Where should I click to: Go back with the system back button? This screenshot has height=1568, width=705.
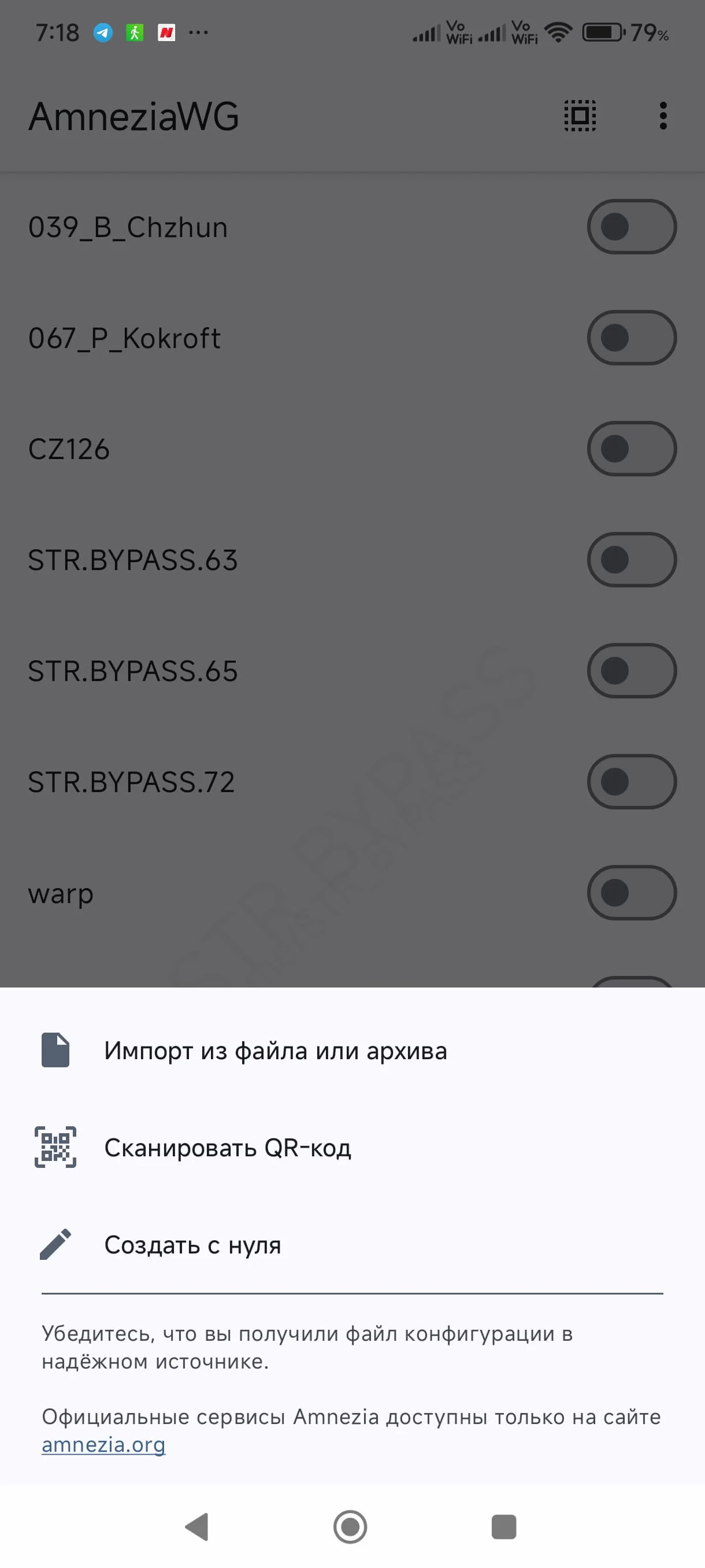click(197, 1526)
